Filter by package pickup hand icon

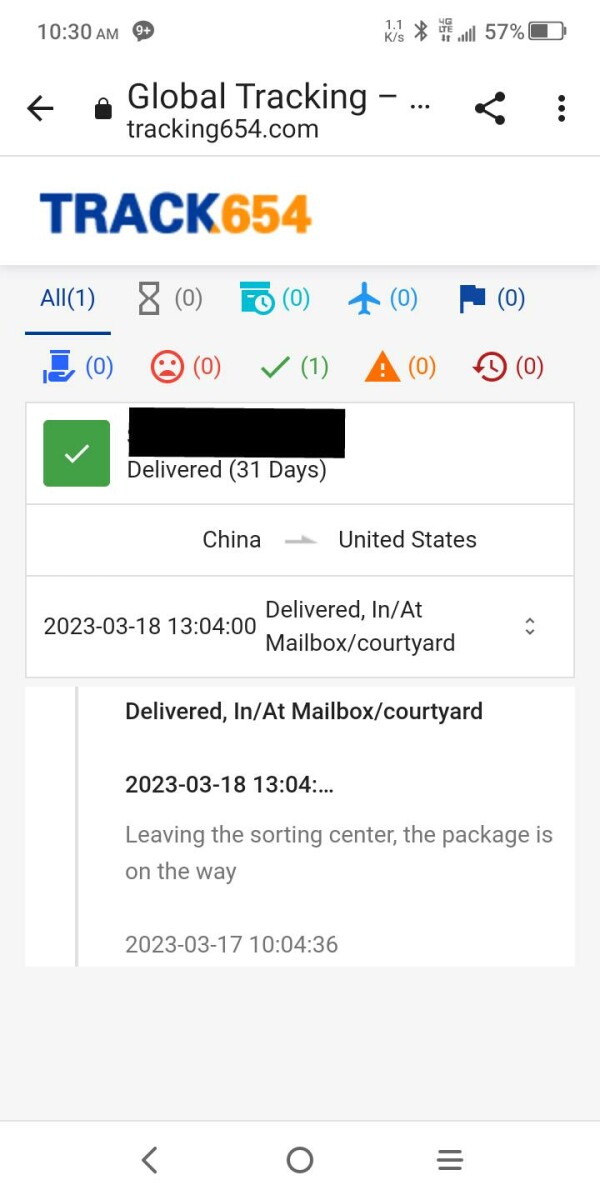tap(78, 367)
